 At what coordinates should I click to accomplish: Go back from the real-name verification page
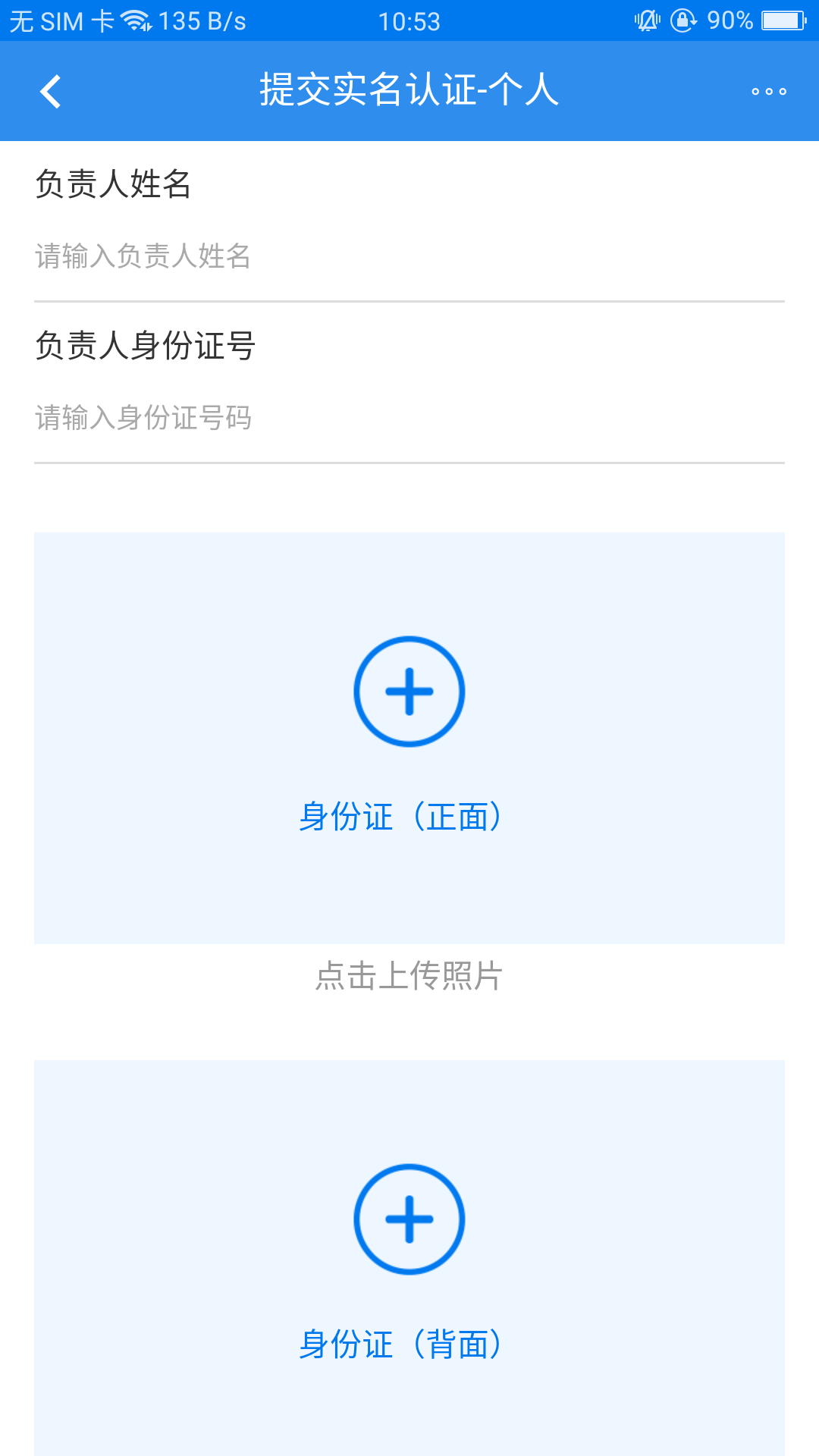(50, 92)
